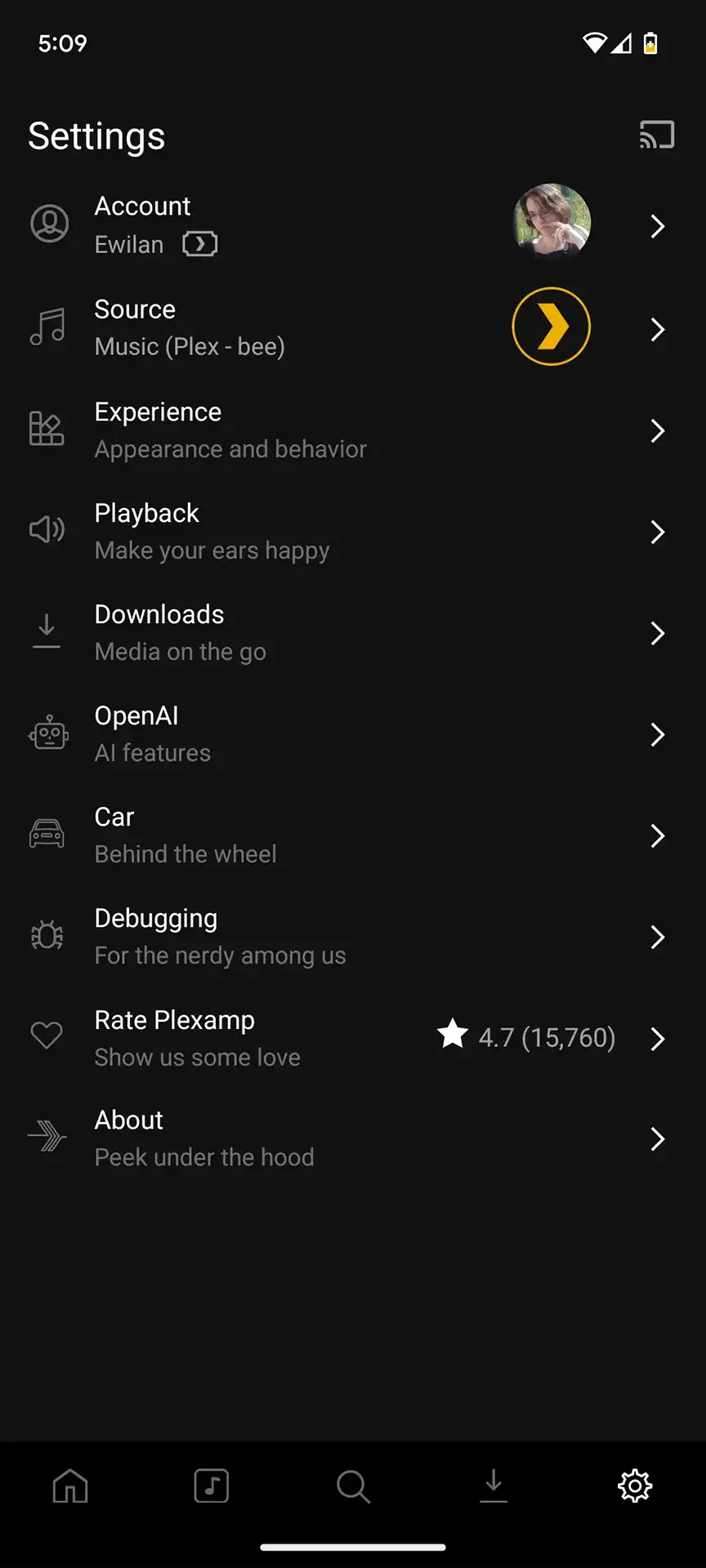This screenshot has width=706, height=1568.
Task: Expand the Account row chevron
Action: click(658, 226)
